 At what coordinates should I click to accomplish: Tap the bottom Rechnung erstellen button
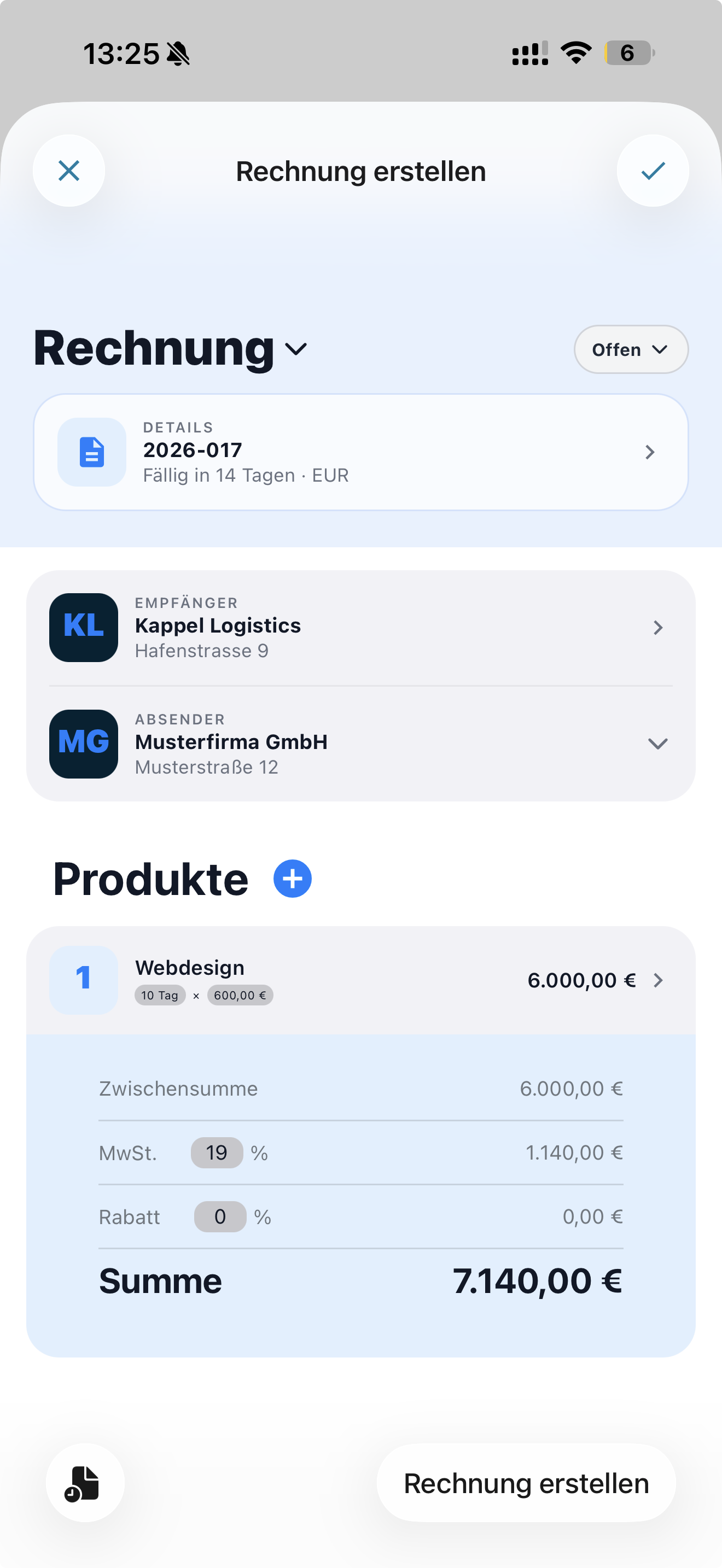[x=526, y=1483]
